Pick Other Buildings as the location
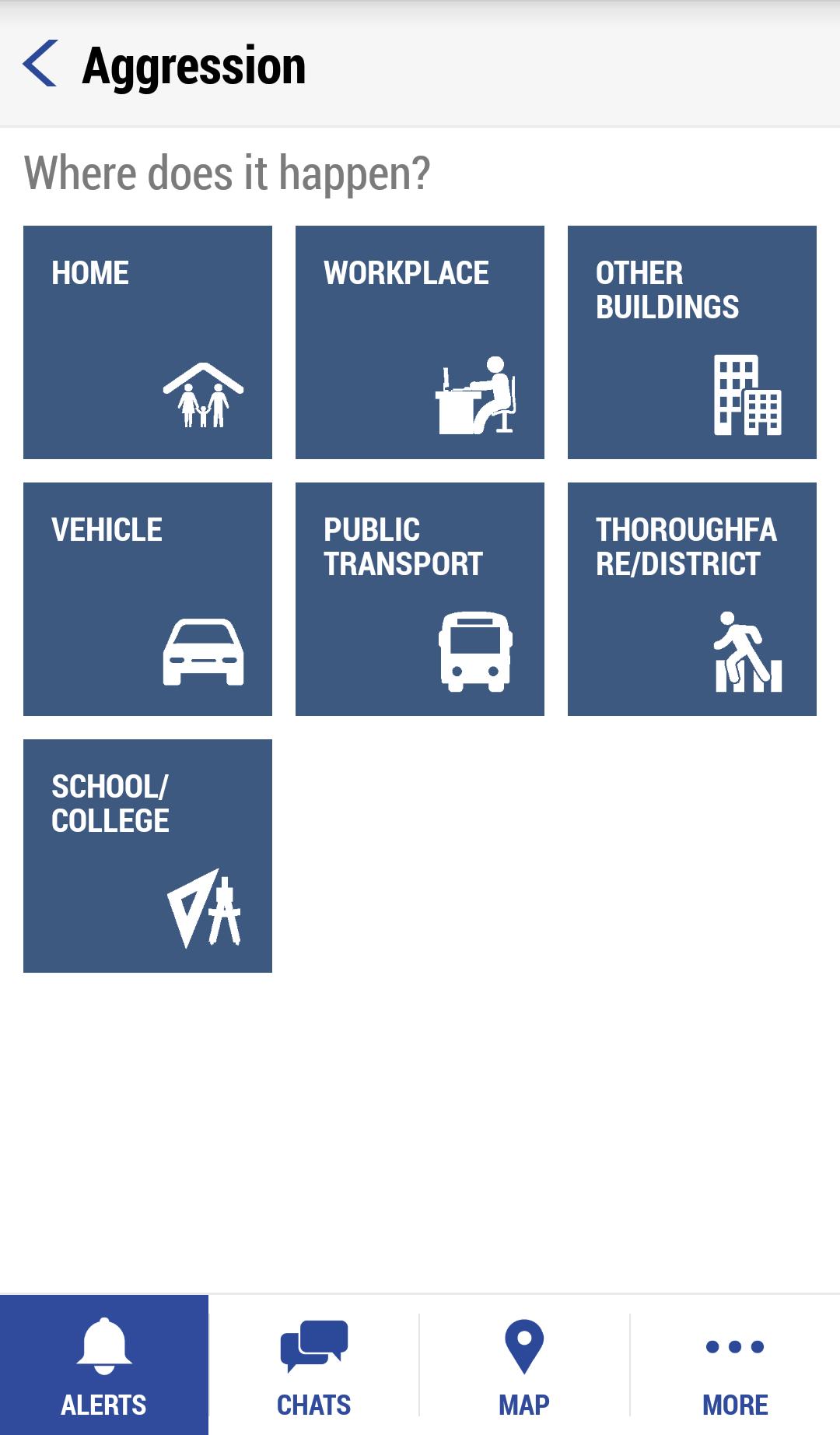The image size is (840, 1435). coord(692,342)
